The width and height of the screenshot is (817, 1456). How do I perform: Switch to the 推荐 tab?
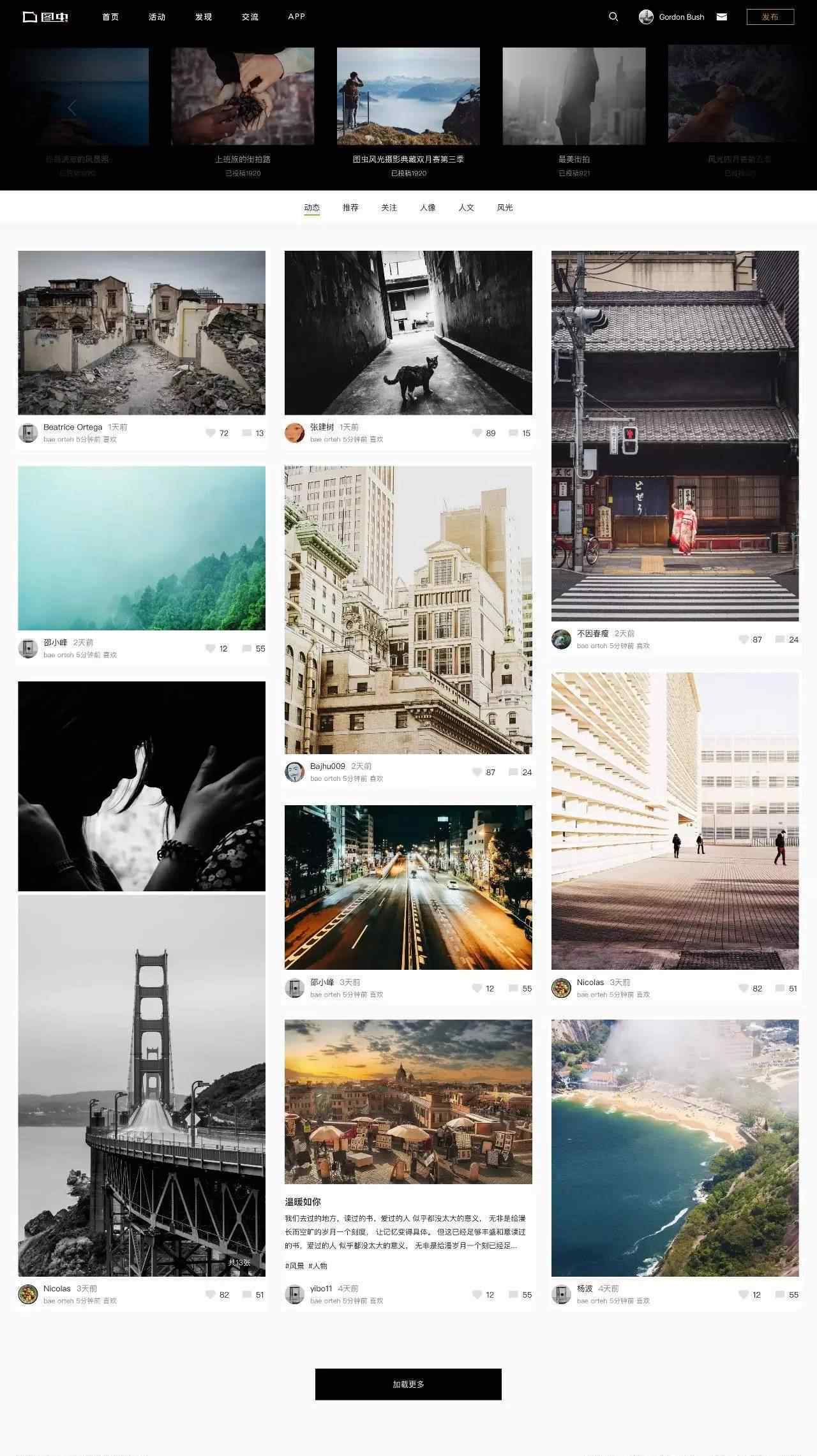coord(350,207)
